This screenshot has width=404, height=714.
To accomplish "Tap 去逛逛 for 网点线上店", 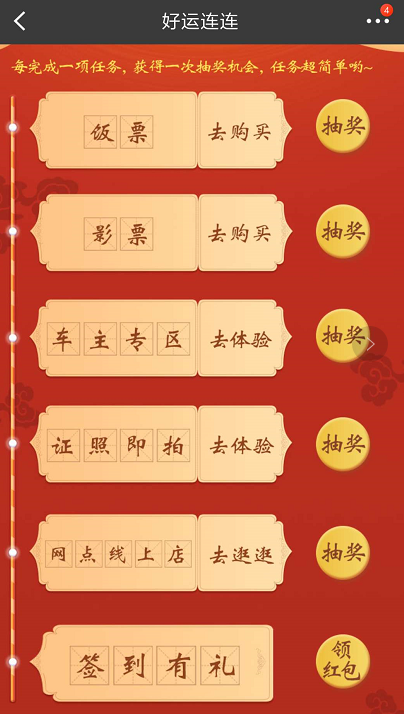I will (240, 553).
